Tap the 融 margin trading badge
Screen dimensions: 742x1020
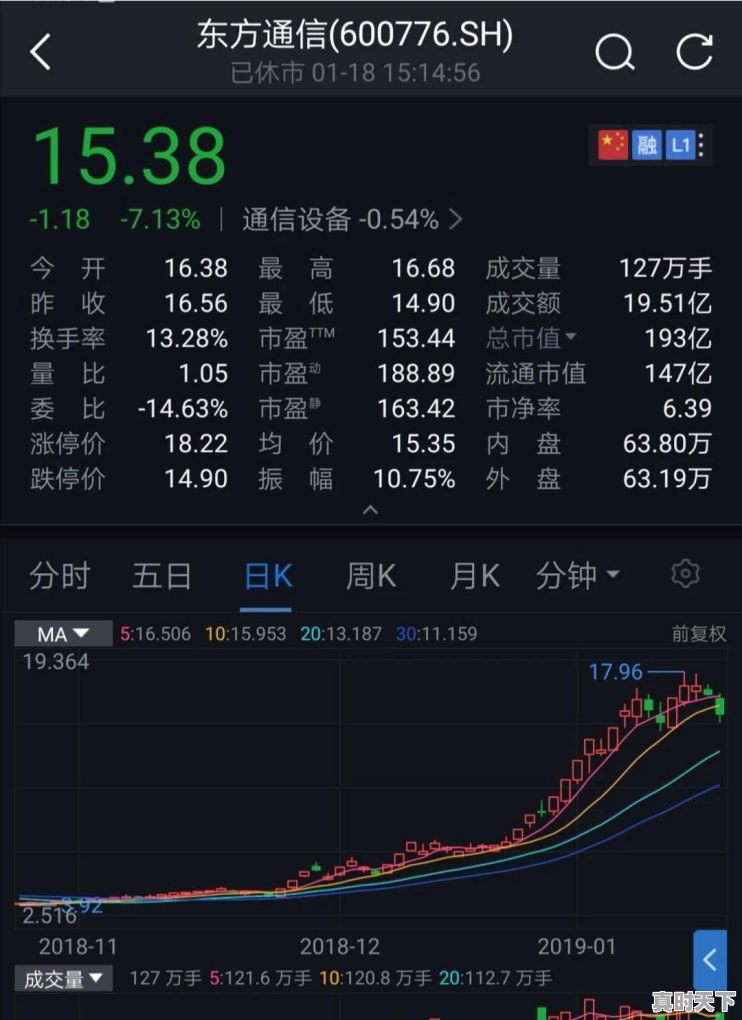[x=645, y=145]
